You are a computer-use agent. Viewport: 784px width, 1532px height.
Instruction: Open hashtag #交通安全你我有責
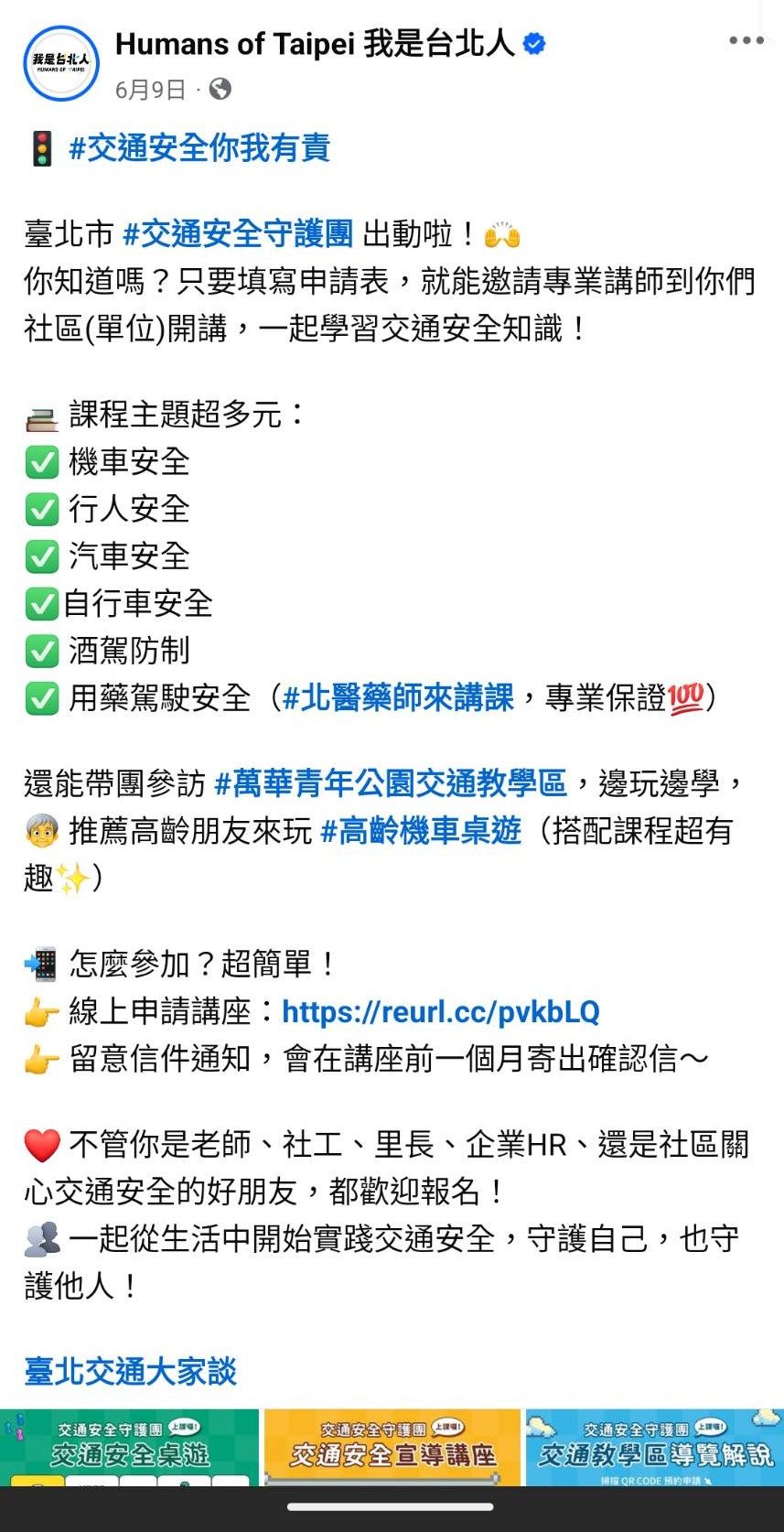(x=199, y=148)
